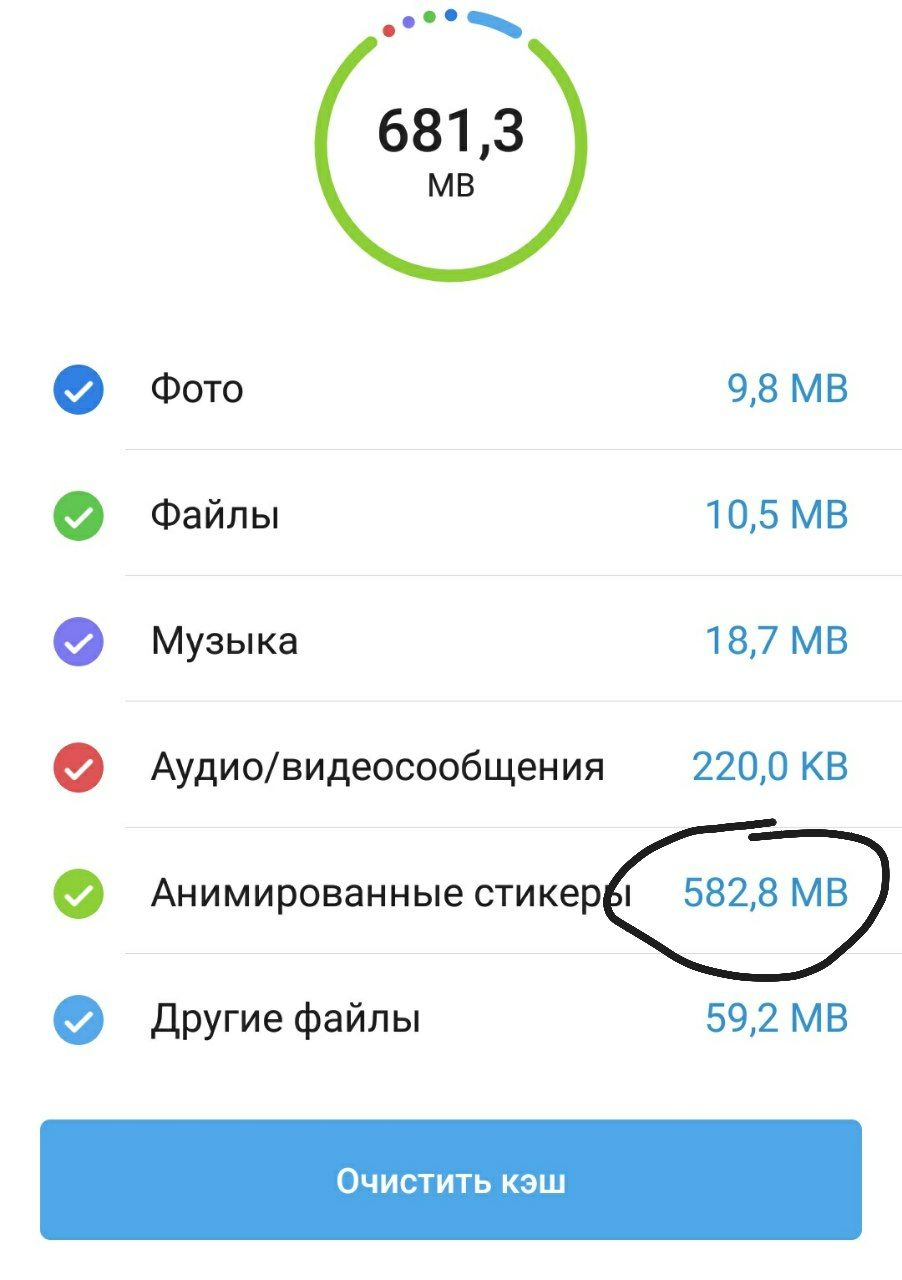Untick the Музыка checkbox
902x1280 pixels.
78,642
